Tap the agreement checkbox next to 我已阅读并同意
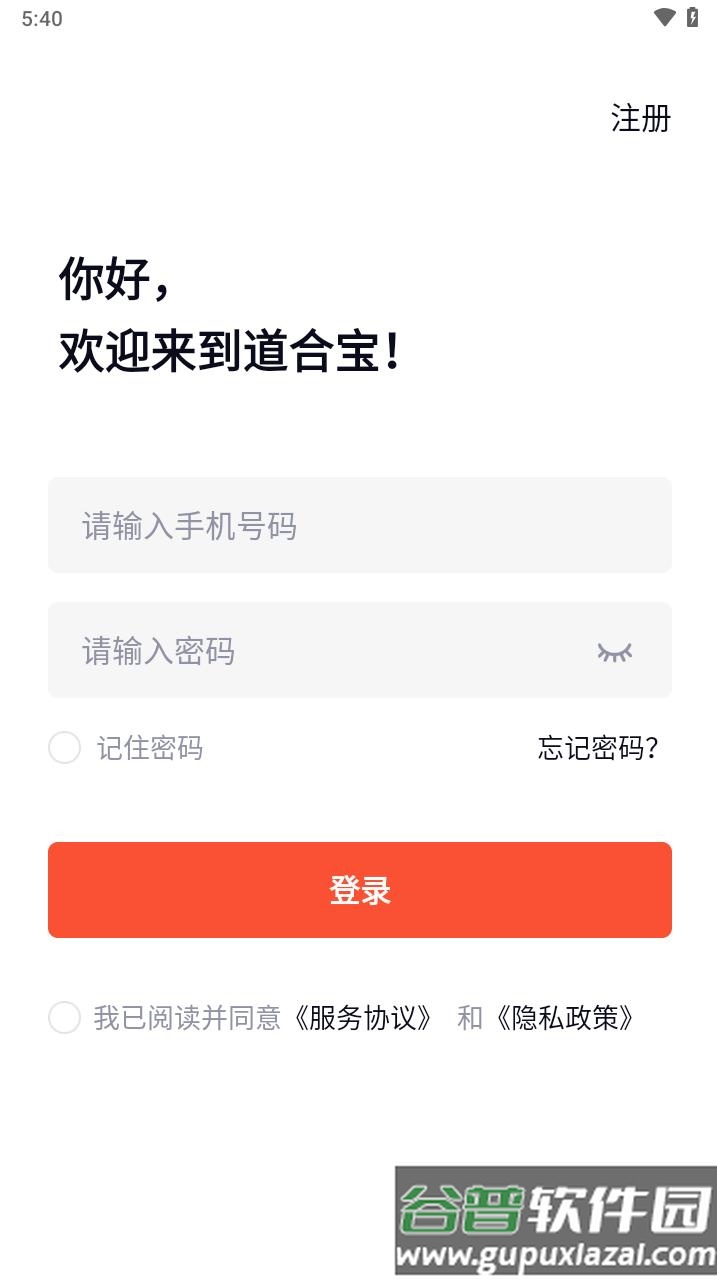This screenshot has width=720, height=1280. pyautogui.click(x=64, y=1018)
